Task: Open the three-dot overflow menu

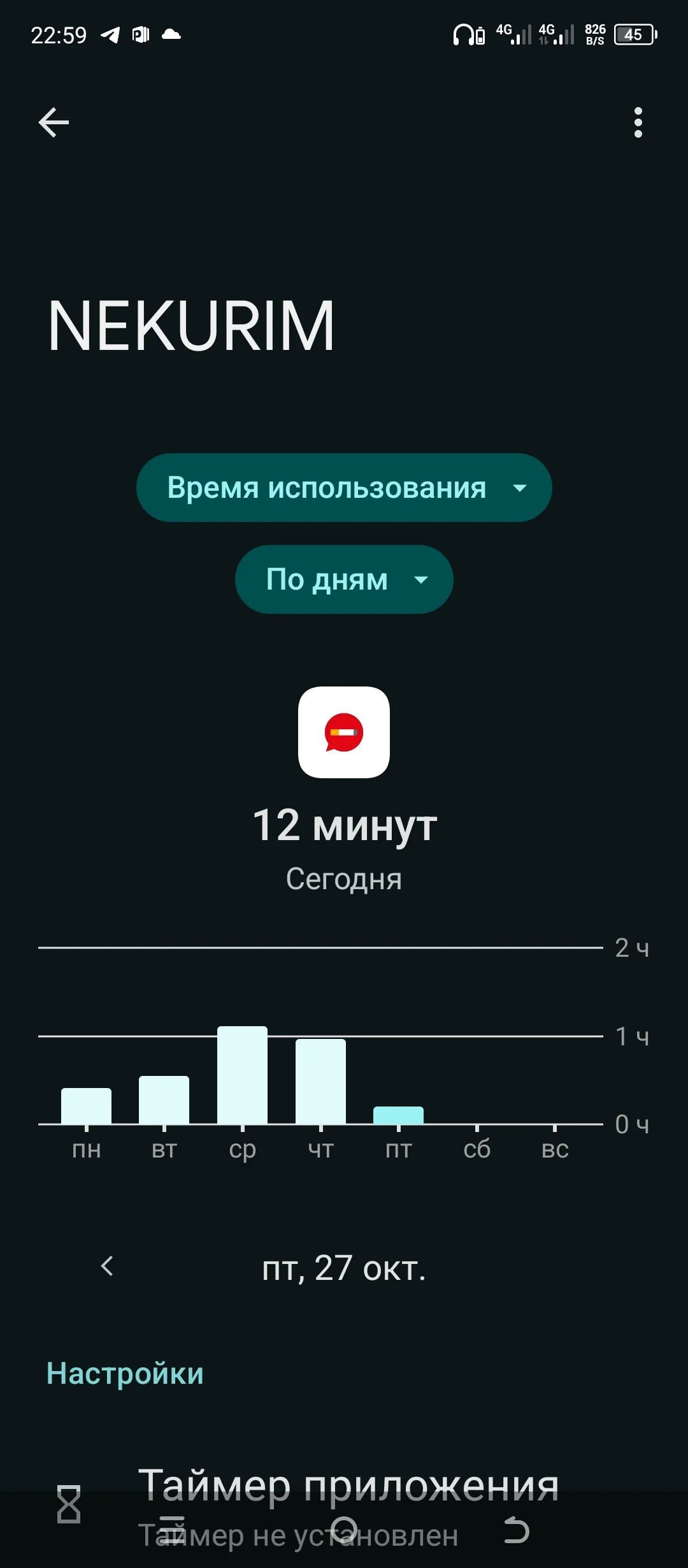Action: coord(638,122)
